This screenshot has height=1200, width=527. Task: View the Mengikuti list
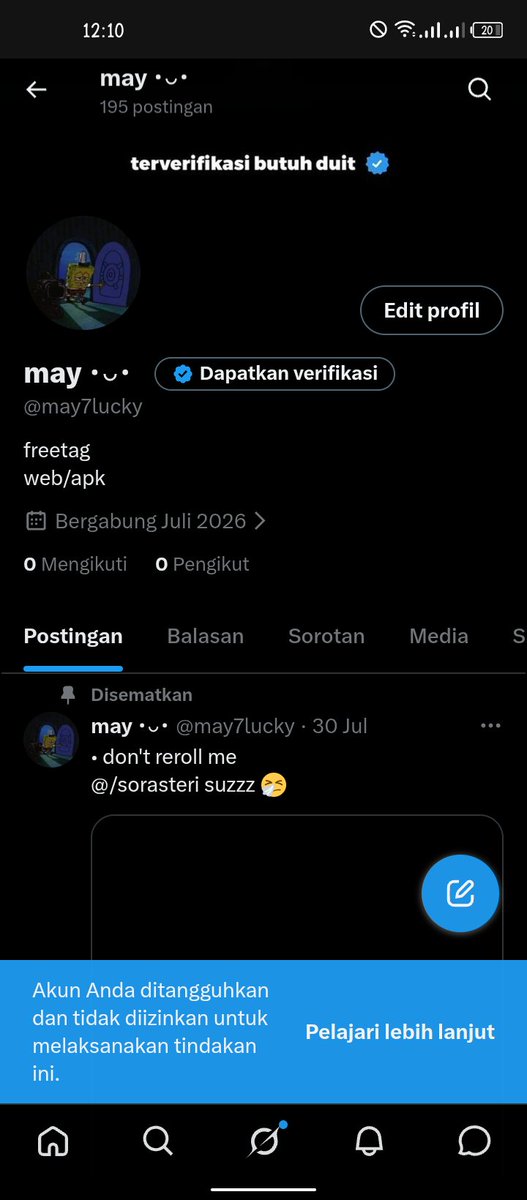click(x=75, y=564)
